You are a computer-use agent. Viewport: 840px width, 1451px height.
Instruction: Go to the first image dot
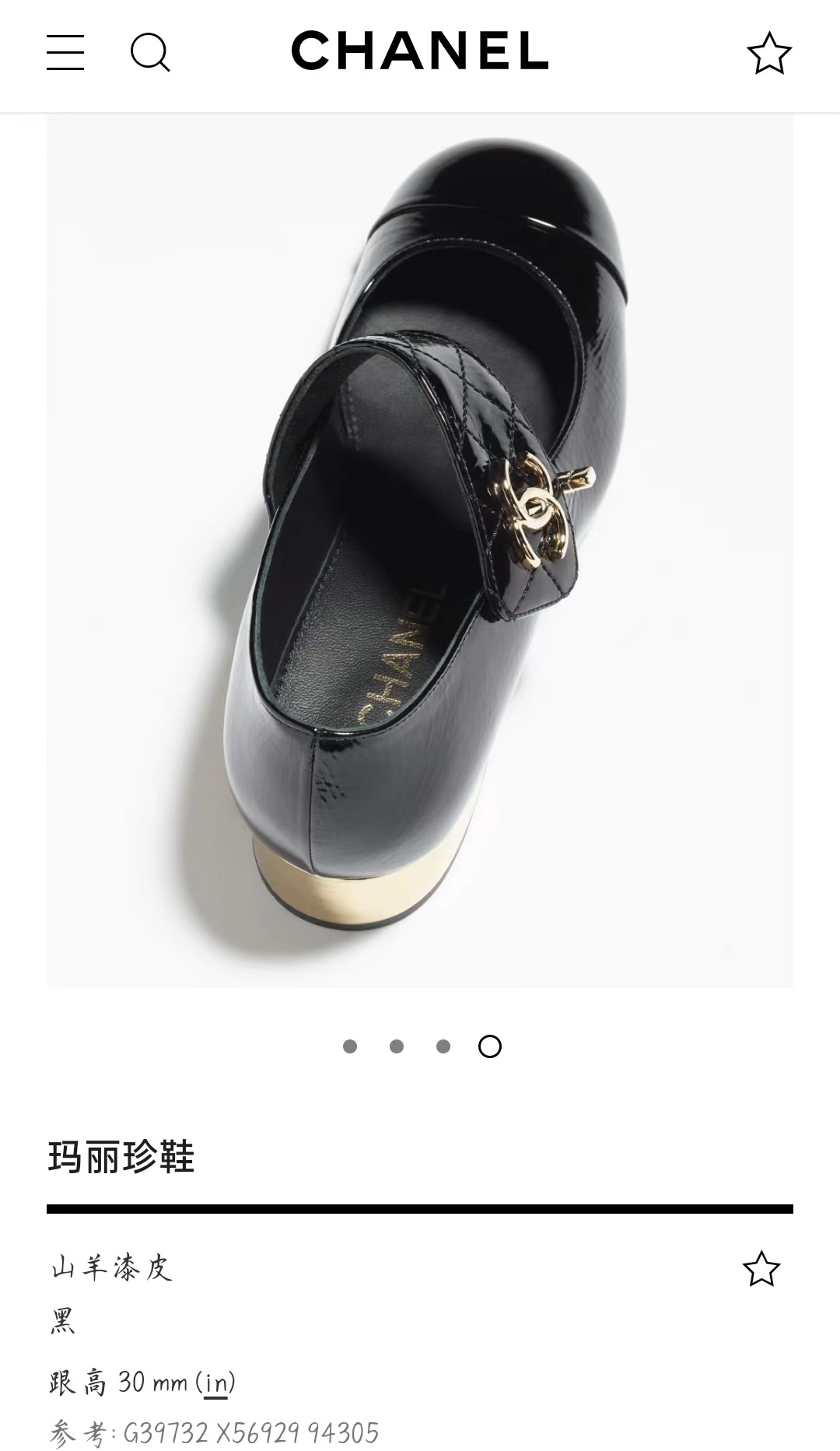point(350,1046)
